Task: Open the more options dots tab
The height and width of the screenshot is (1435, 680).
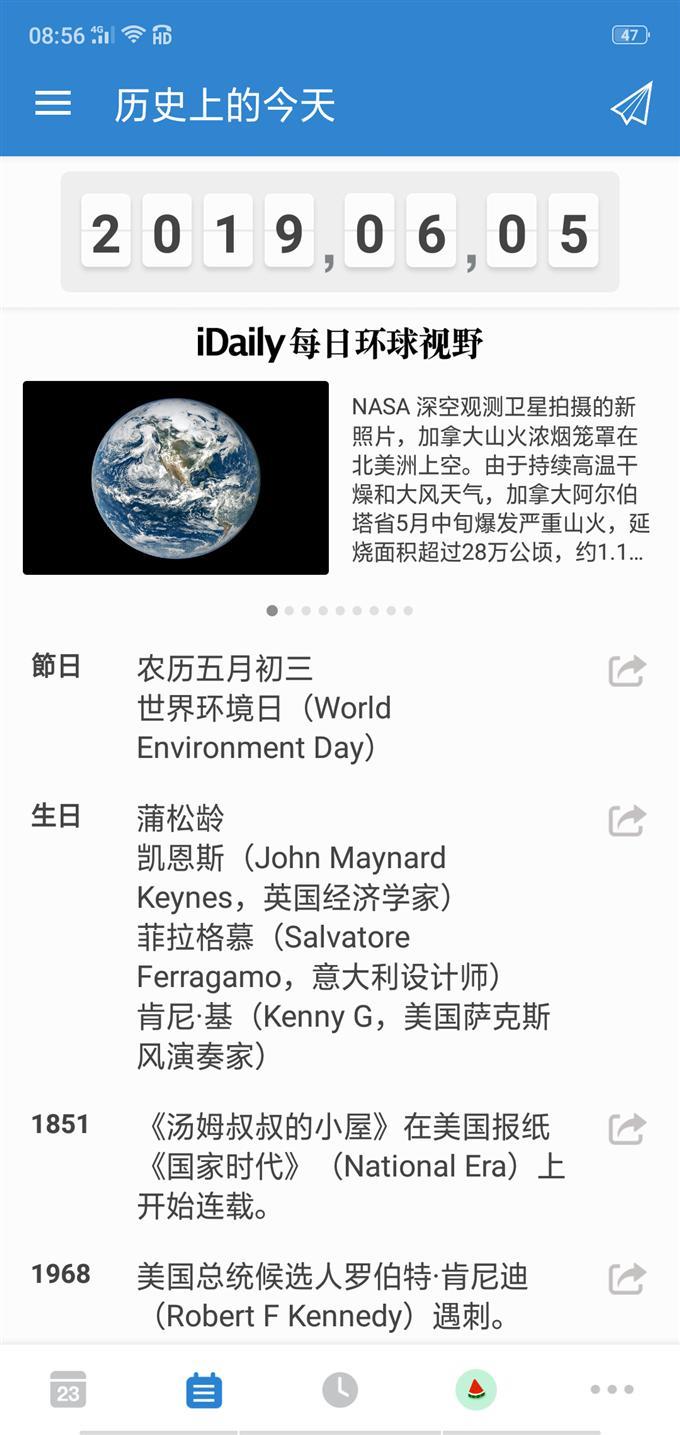Action: [612, 1390]
